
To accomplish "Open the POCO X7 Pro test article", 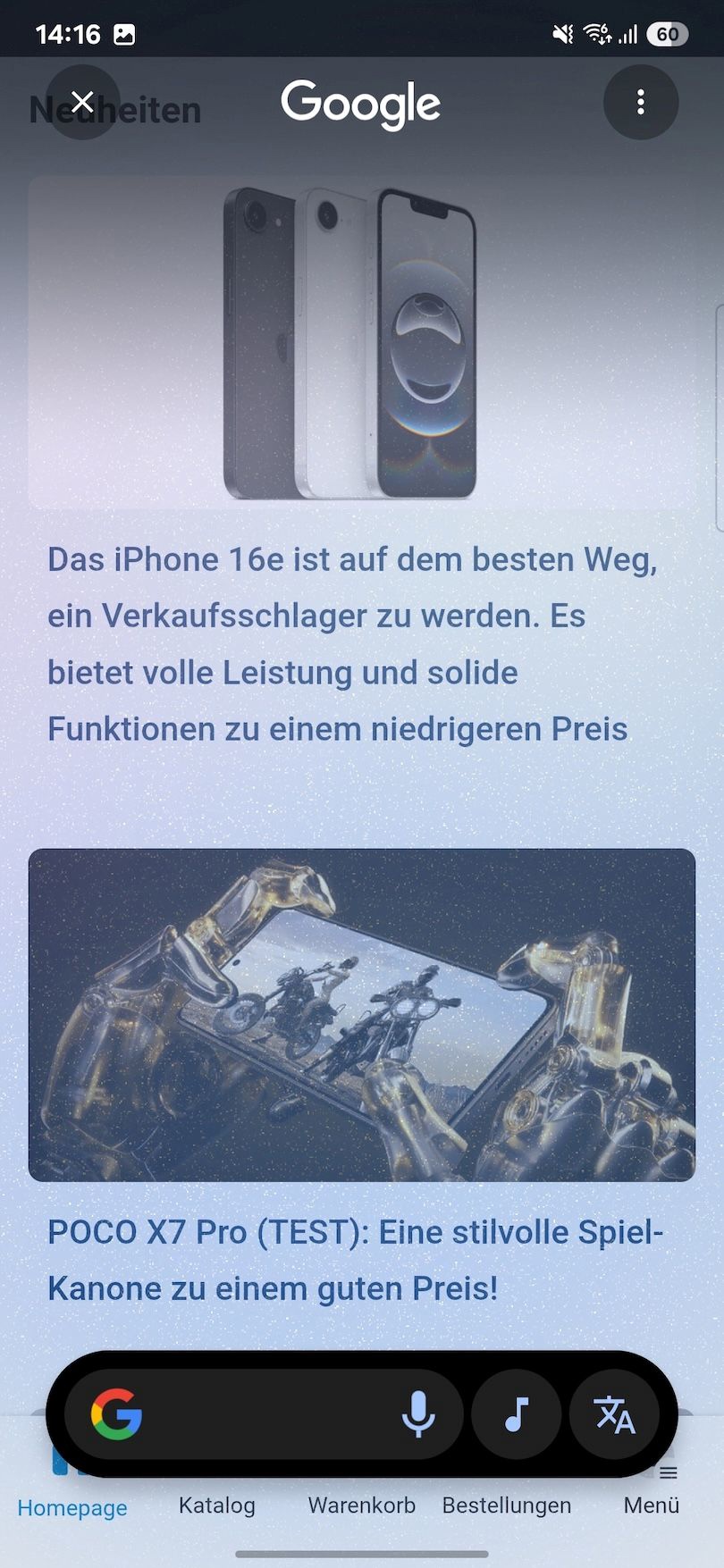I will click(355, 1260).
